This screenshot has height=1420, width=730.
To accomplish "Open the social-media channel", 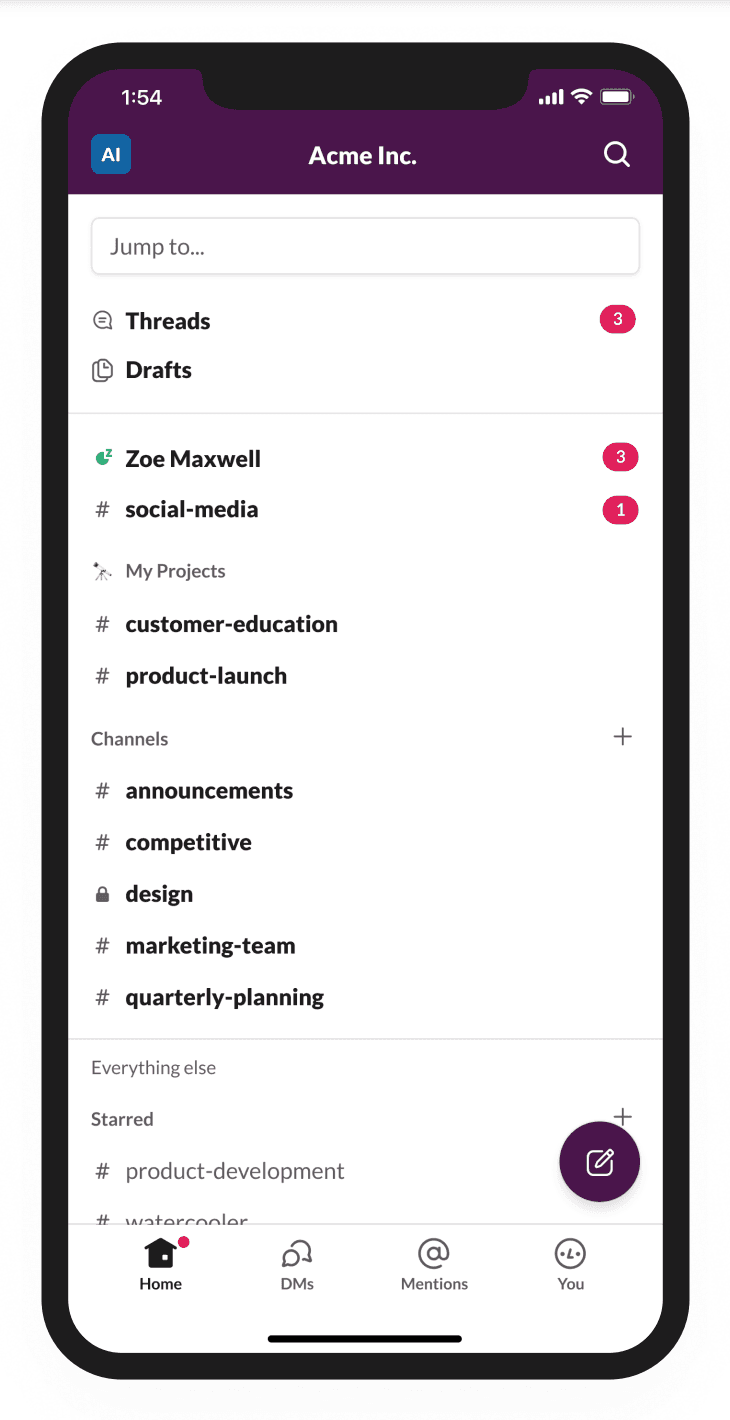I will tap(191, 509).
